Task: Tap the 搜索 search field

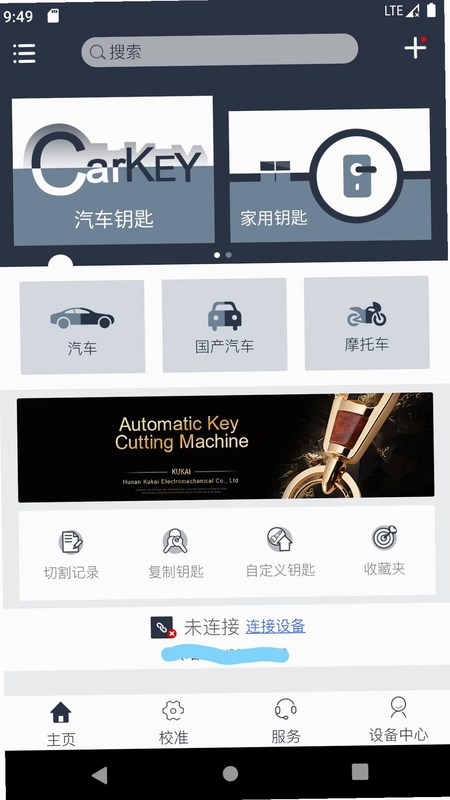Action: [219, 51]
